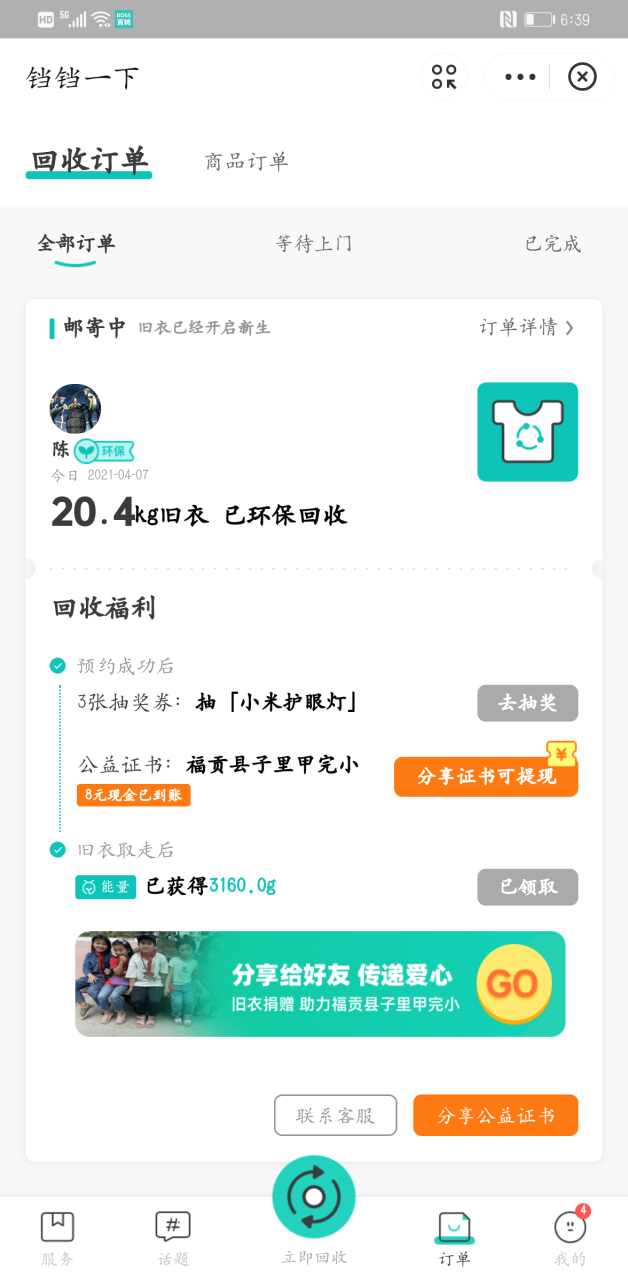Open the three-dot more menu
This screenshot has height=1280, width=628.
[x=520, y=77]
